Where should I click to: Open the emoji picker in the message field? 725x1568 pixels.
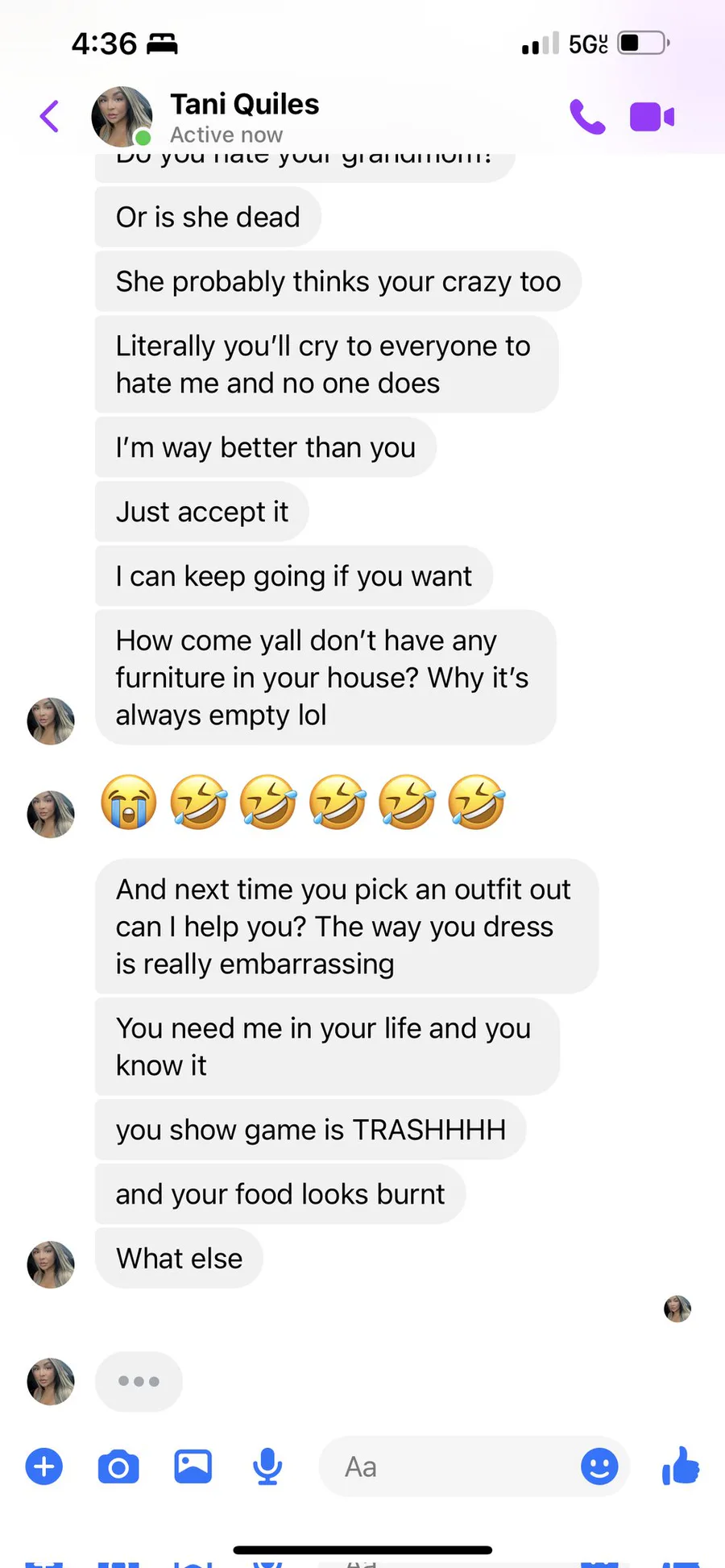pos(599,1466)
